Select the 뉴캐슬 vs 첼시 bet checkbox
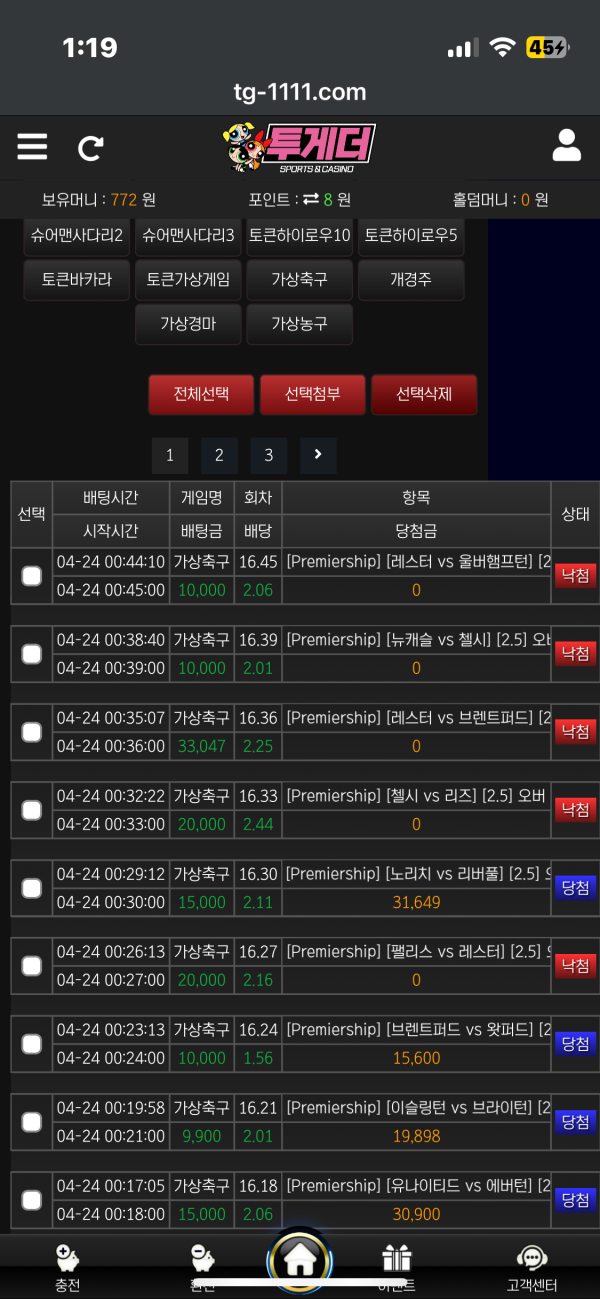Screen dimensions: 600x1299 pyautogui.click(x=32, y=654)
